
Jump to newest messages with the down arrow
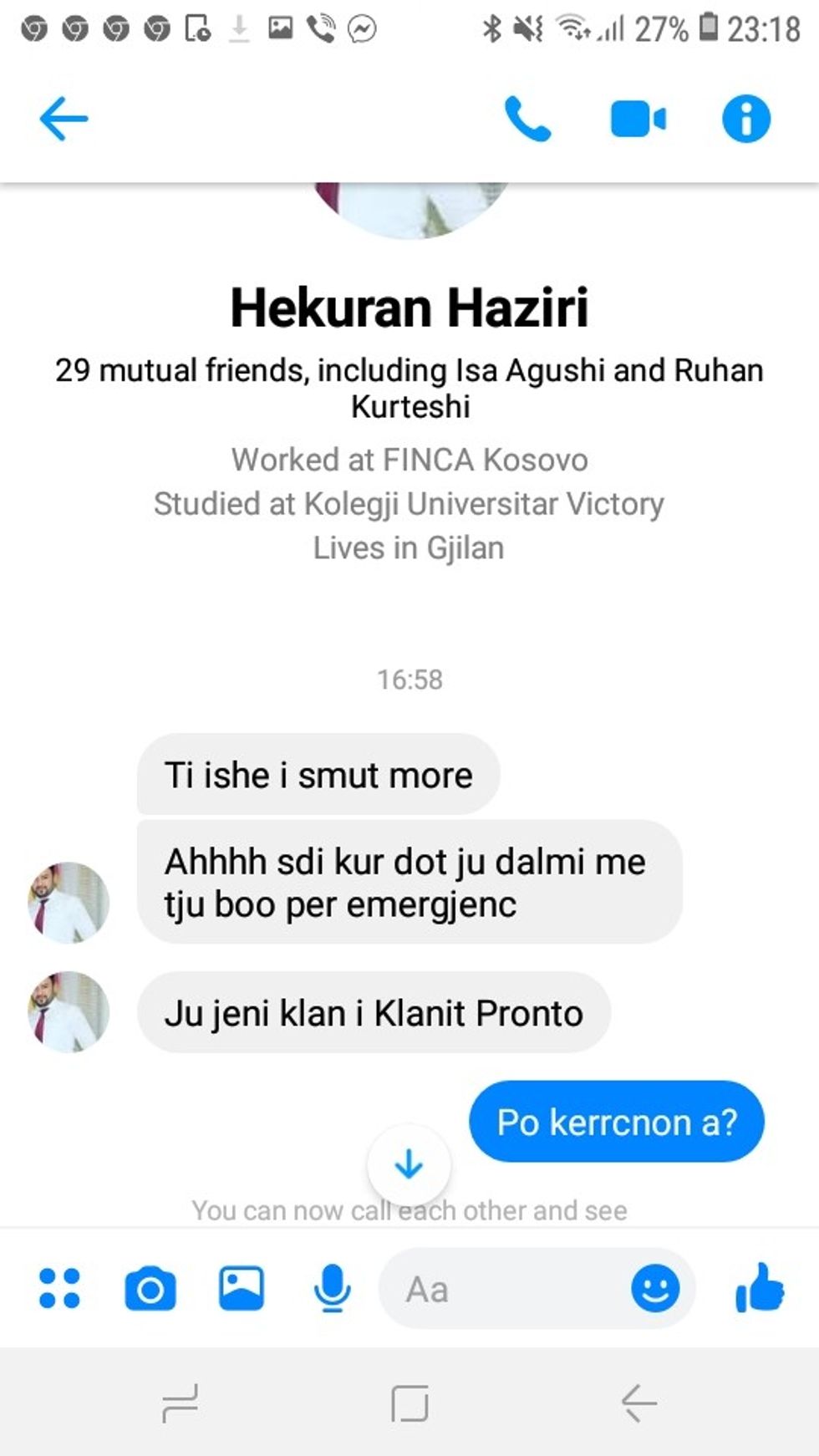[x=407, y=1164]
